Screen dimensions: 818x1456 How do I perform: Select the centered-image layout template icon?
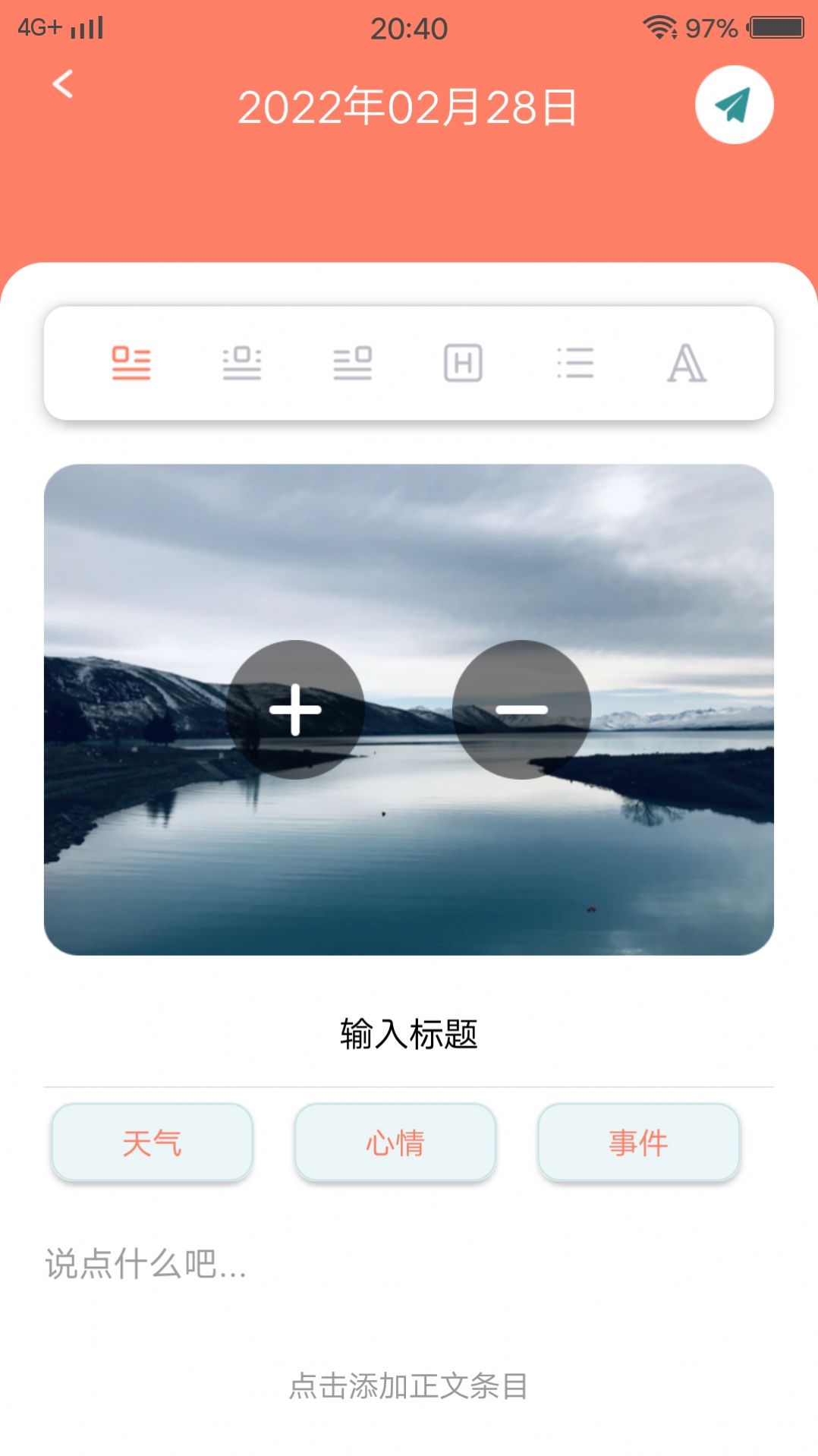pos(241,364)
